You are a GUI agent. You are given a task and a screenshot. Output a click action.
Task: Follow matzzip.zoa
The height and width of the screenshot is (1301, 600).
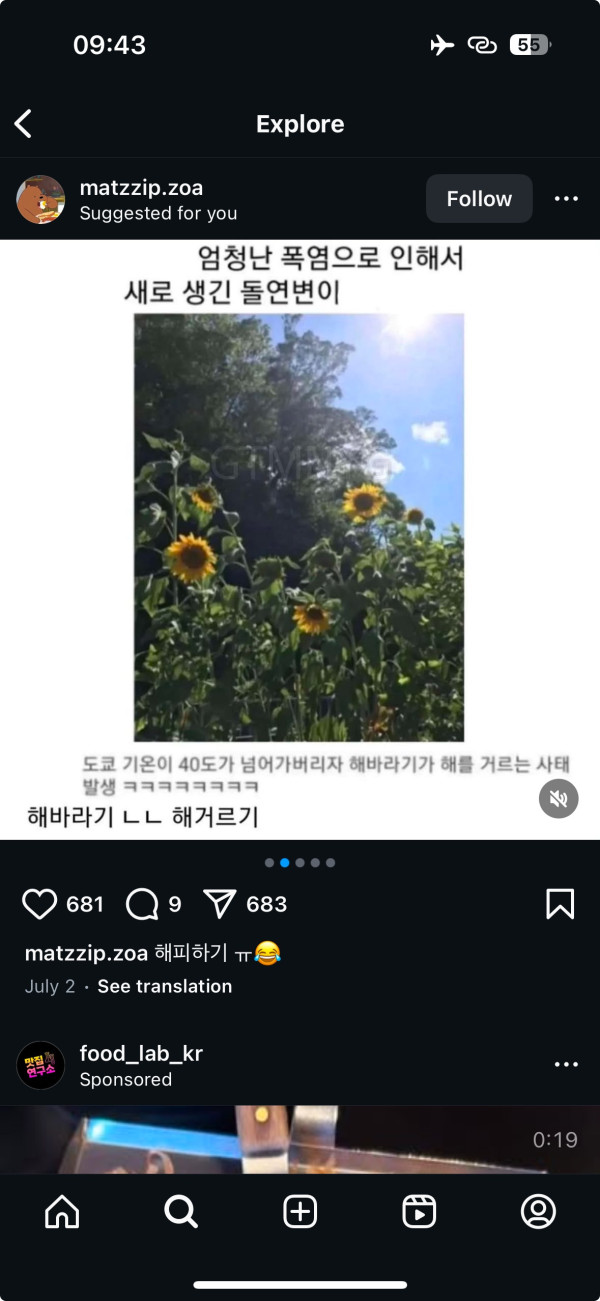pos(479,199)
